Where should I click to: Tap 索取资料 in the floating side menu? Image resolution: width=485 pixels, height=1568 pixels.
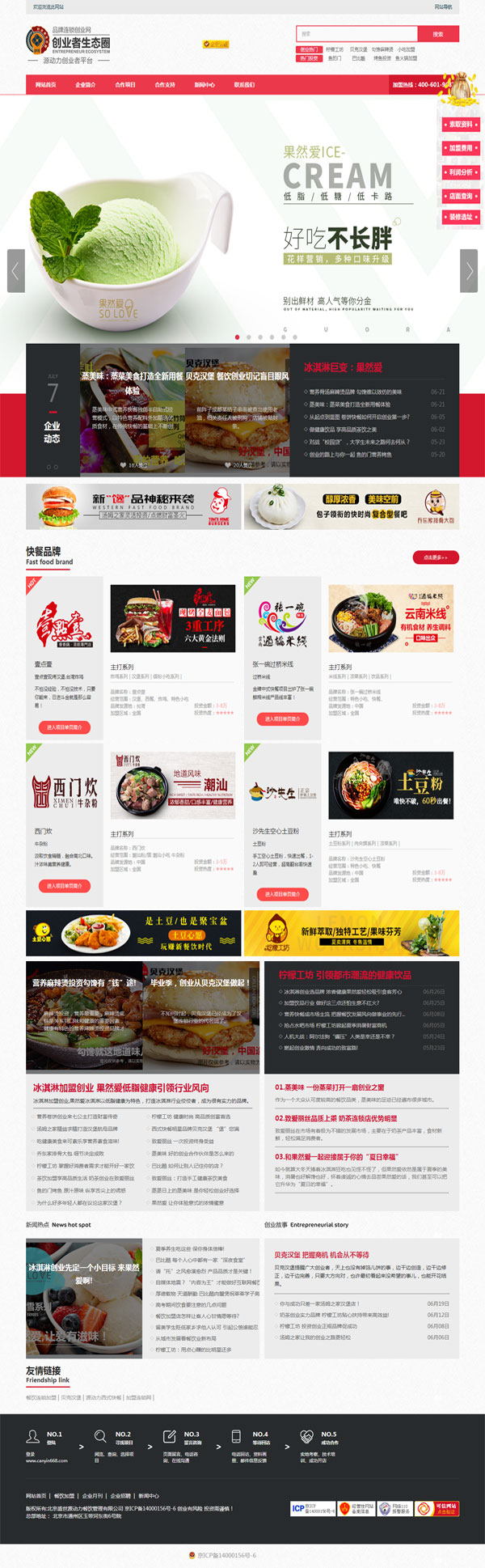point(462,125)
